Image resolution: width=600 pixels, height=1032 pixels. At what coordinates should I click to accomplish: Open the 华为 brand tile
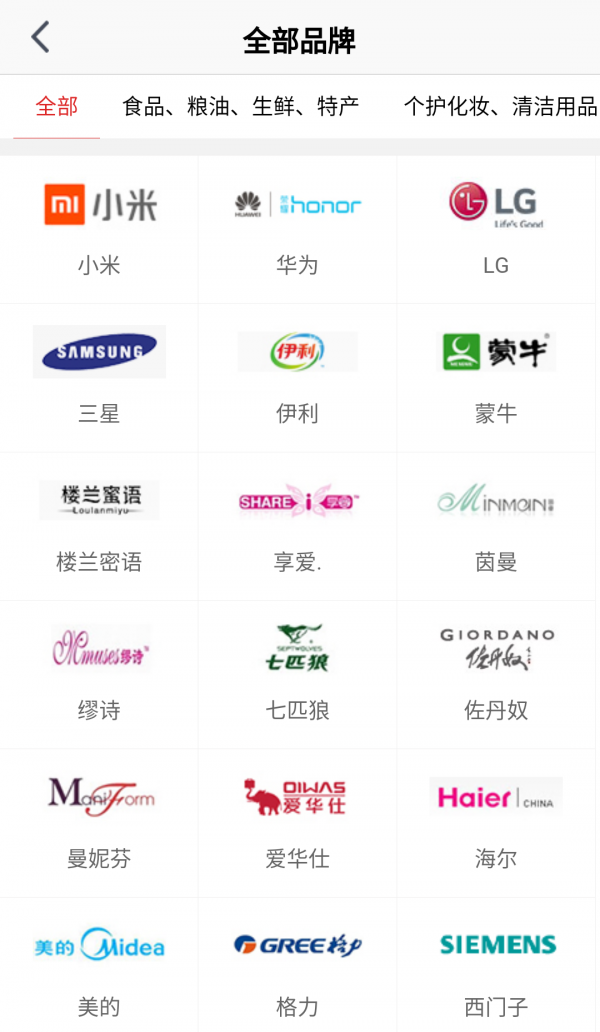tap(297, 229)
